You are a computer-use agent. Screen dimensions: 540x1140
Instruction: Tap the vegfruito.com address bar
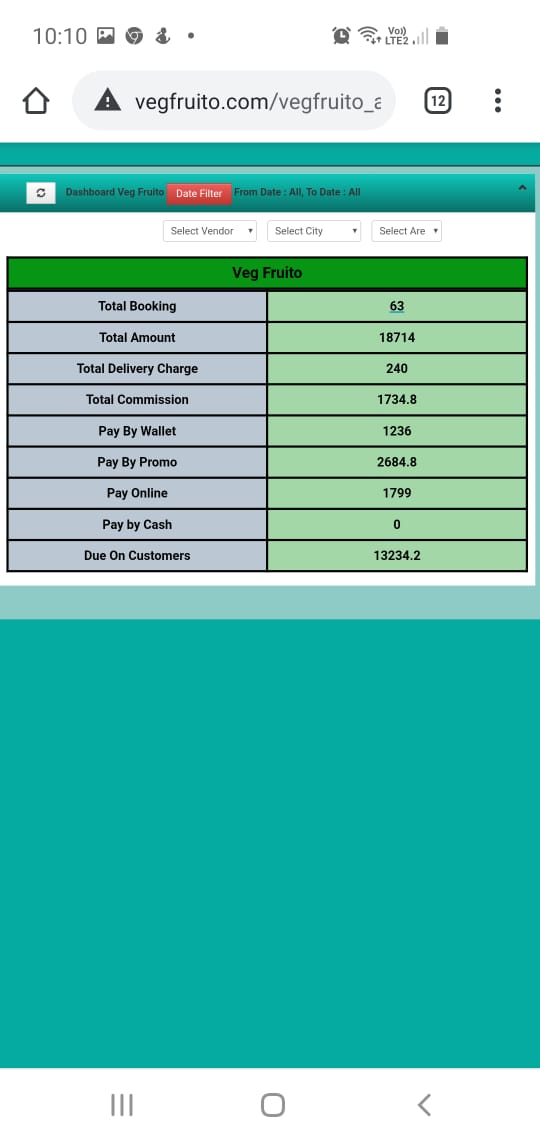pyautogui.click(x=234, y=101)
